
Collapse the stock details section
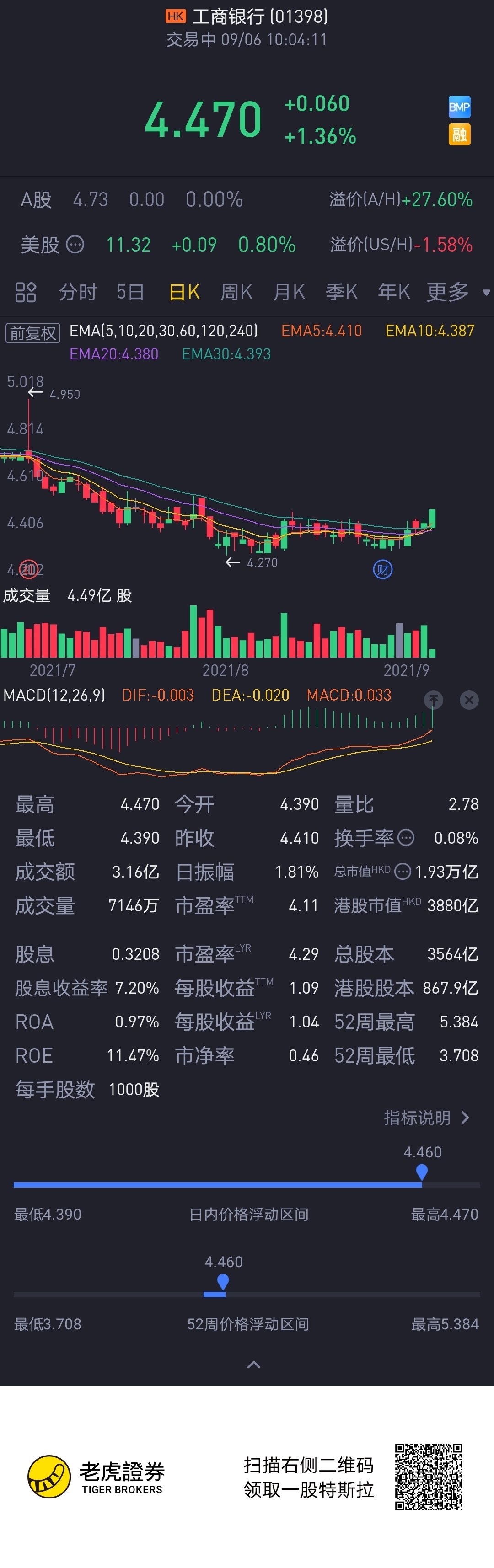point(254,1365)
